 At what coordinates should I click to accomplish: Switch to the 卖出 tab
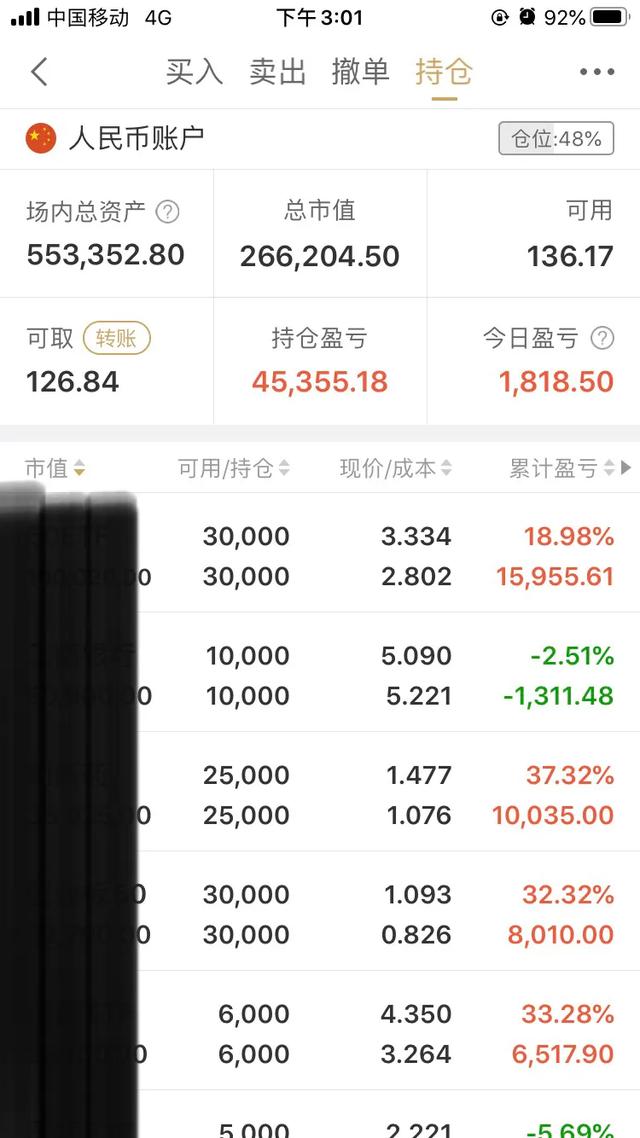tap(277, 72)
